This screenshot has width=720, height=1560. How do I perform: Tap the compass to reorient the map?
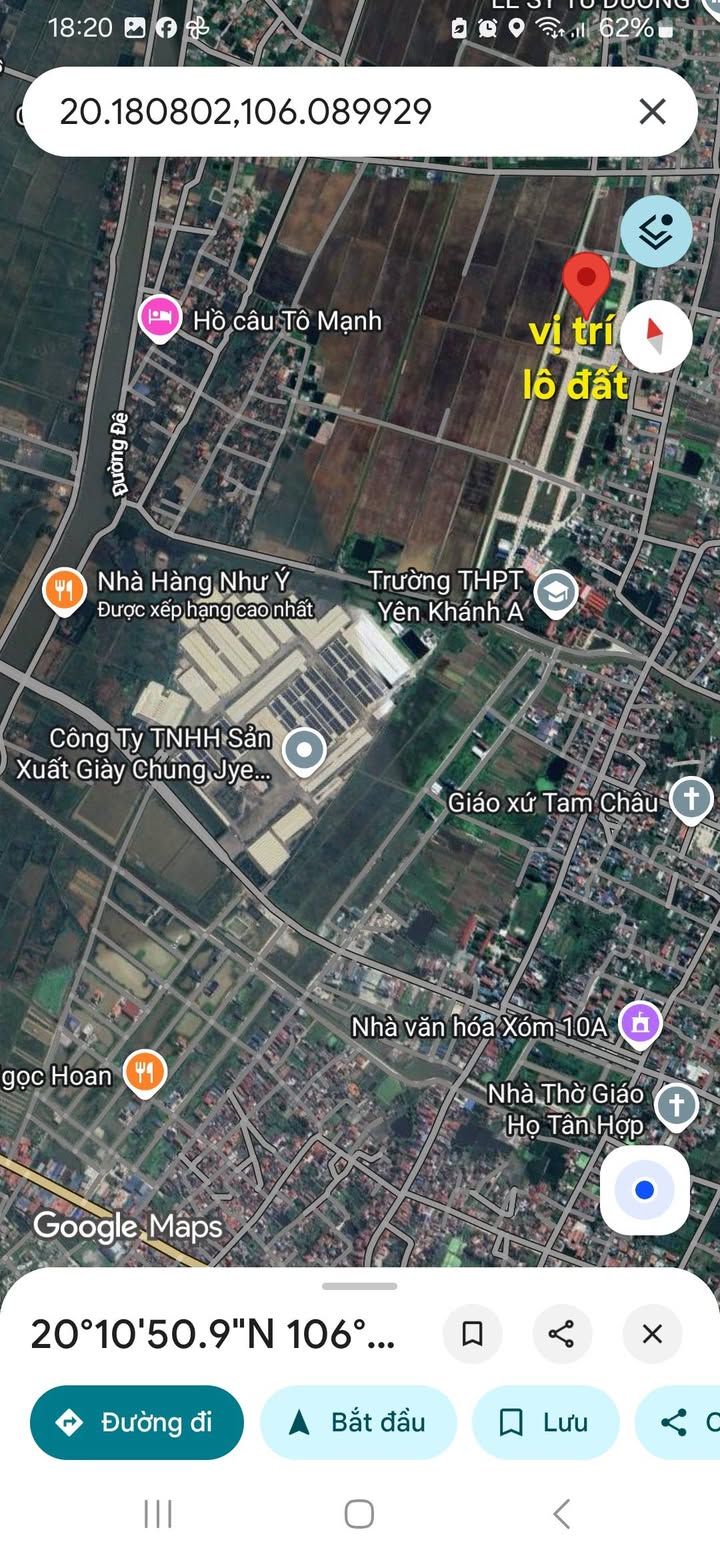[656, 336]
